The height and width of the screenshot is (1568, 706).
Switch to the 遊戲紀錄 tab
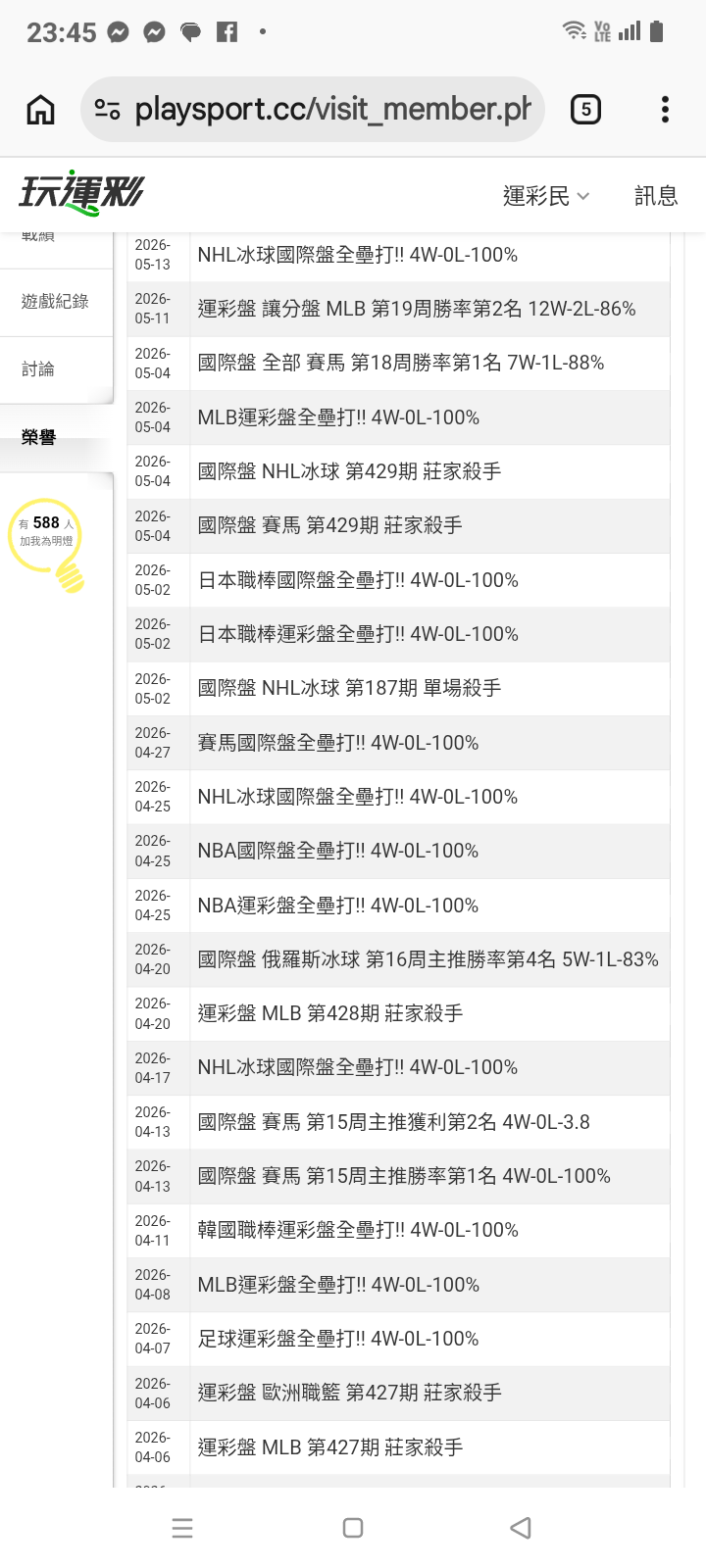click(x=56, y=302)
